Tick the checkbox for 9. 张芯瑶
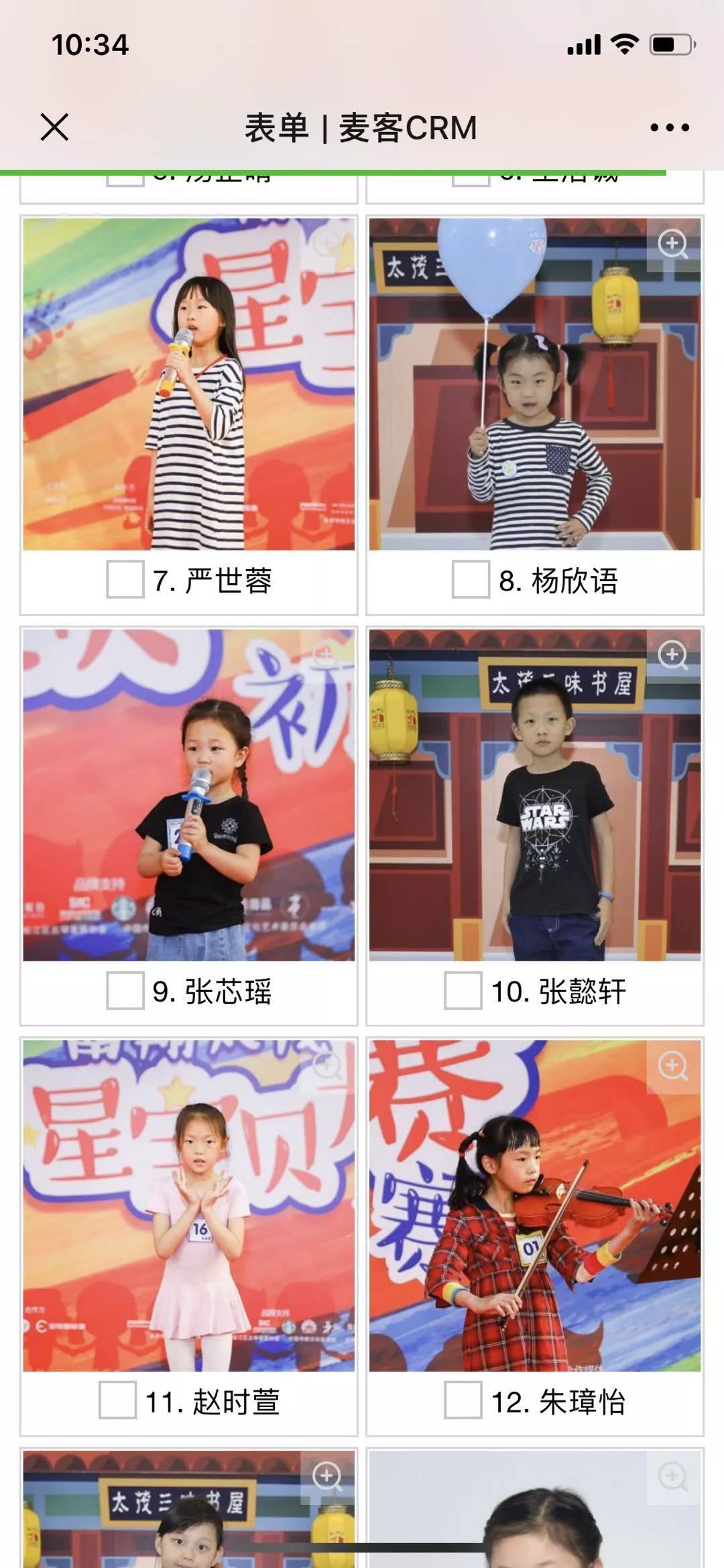Viewport: 724px width, 1568px height. (125, 991)
